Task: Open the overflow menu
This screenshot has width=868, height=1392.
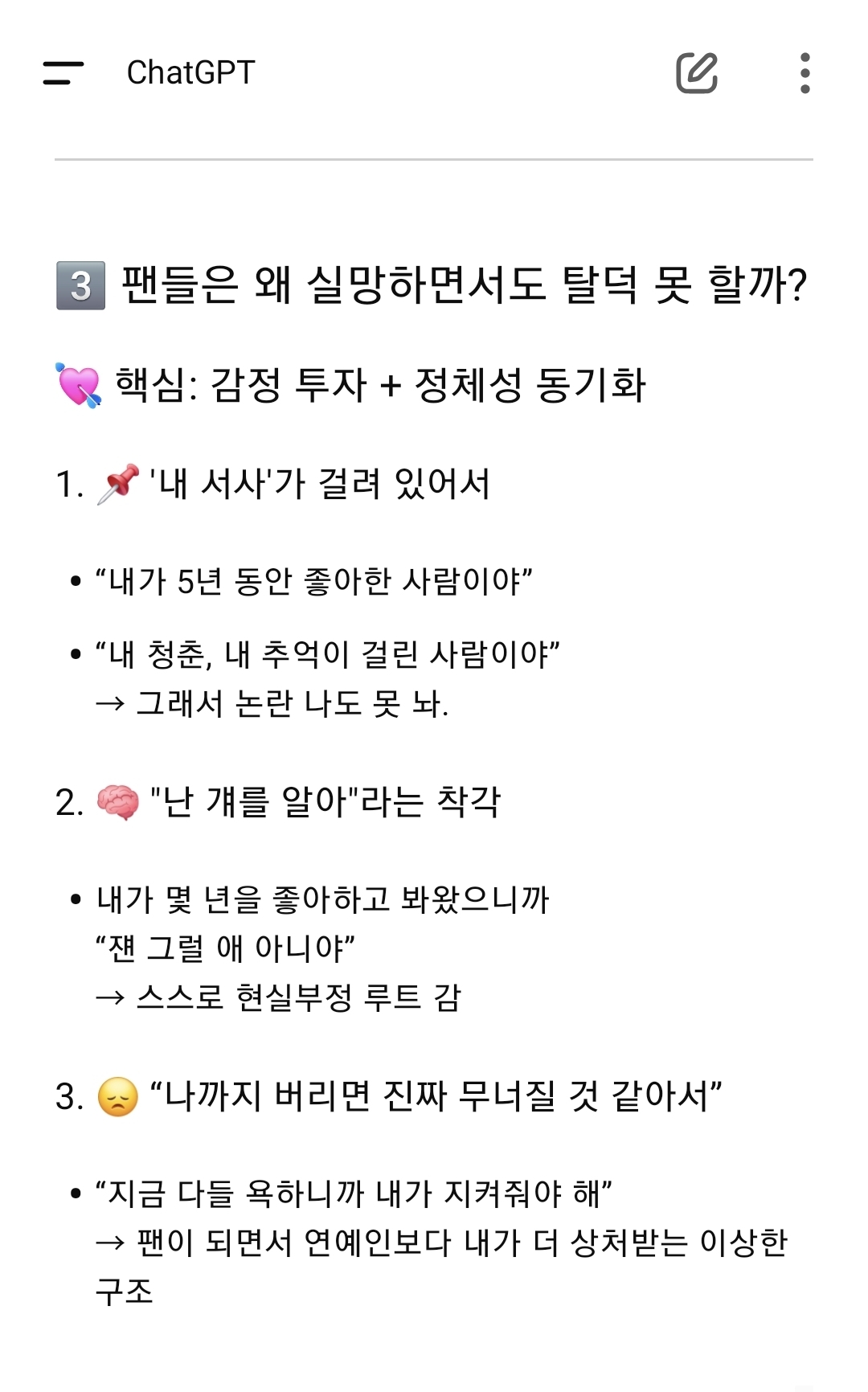Action: click(x=805, y=73)
